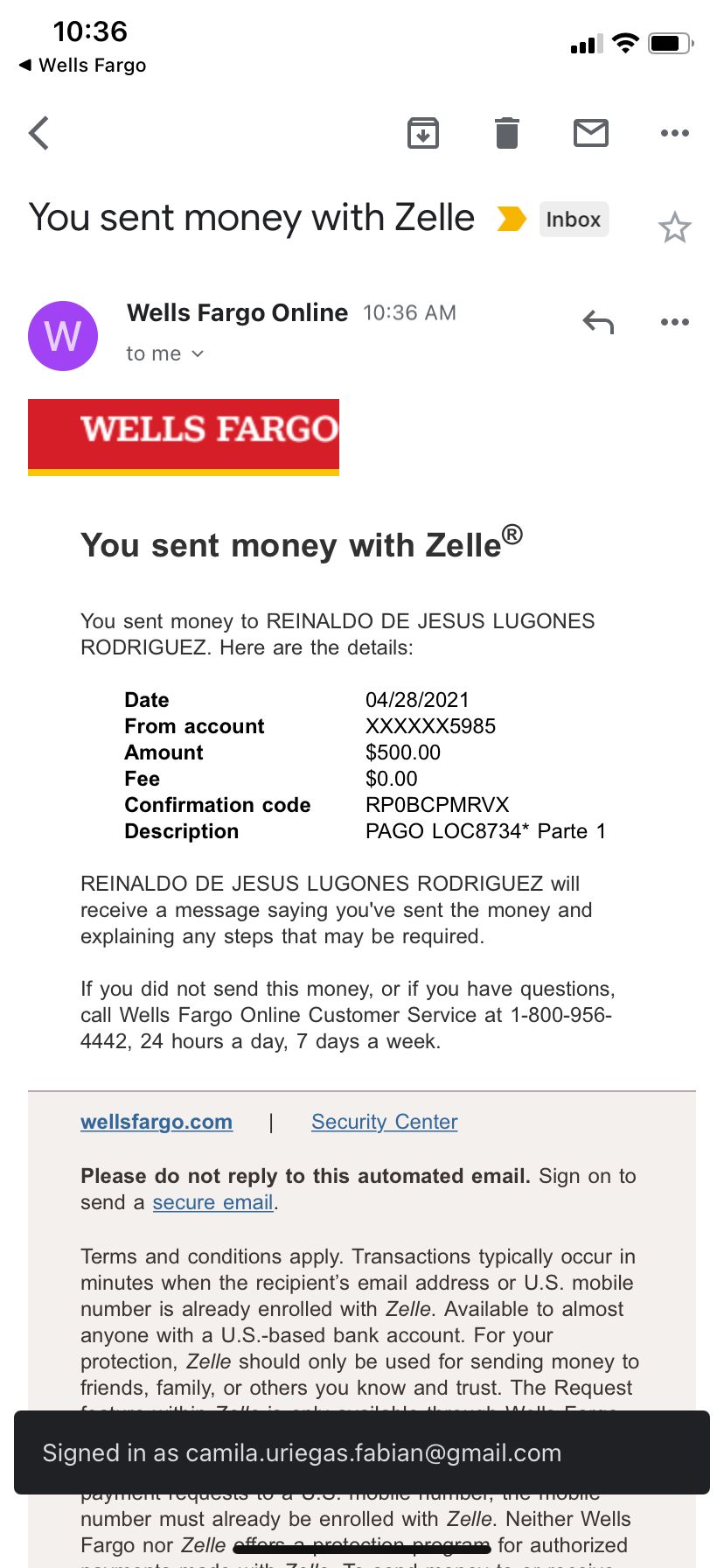Image resolution: width=724 pixels, height=1568 pixels.
Task: Open the message options next to reply
Action: pos(675,322)
